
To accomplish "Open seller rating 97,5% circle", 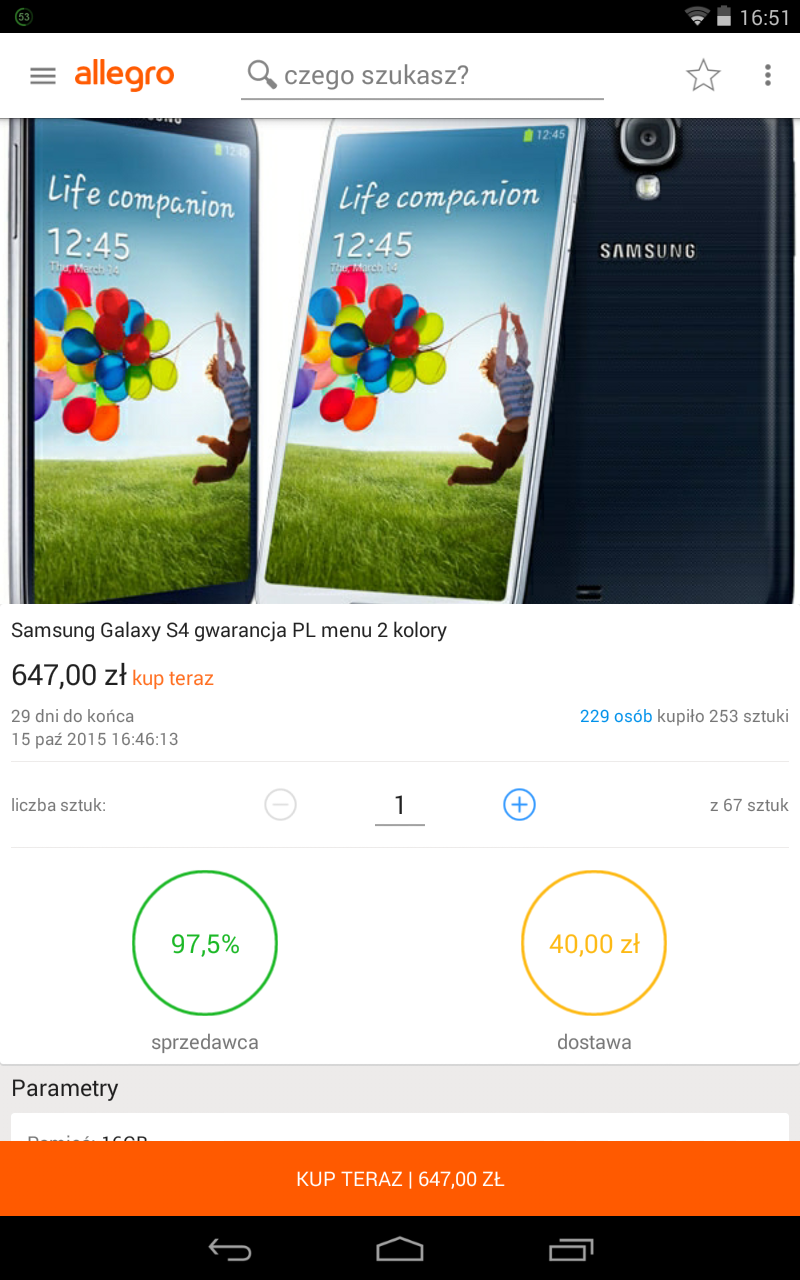I will (x=205, y=943).
